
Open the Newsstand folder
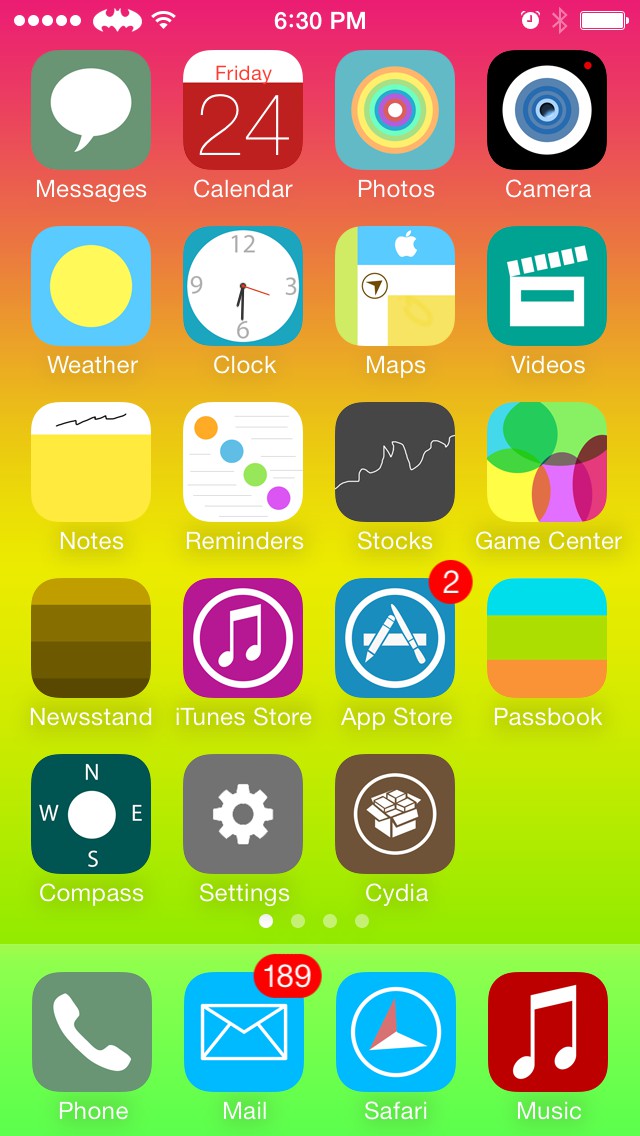click(91, 638)
